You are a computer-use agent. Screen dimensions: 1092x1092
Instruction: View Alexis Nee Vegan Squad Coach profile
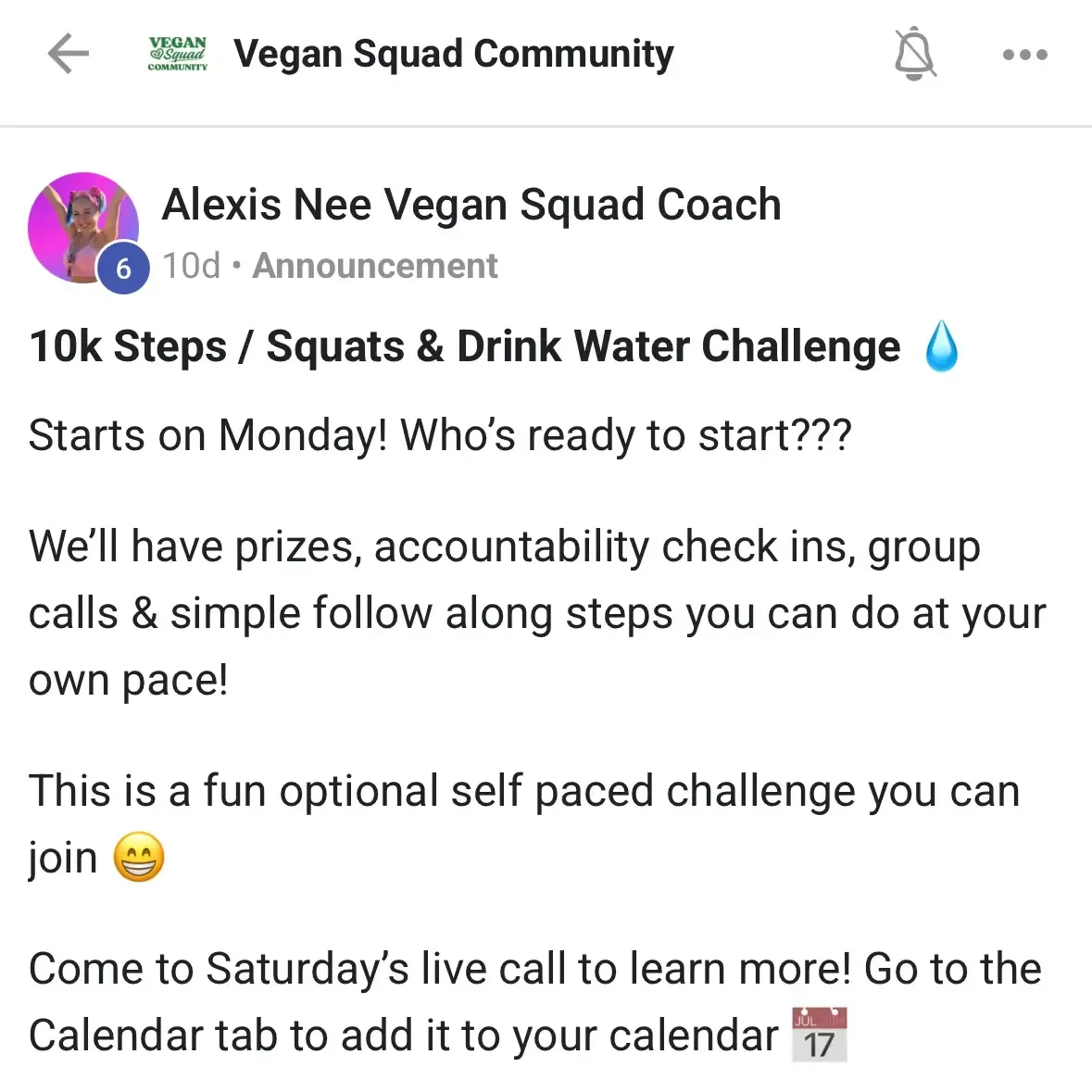pos(471,205)
